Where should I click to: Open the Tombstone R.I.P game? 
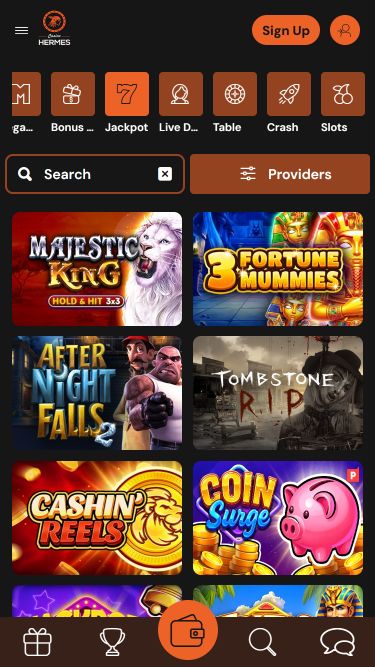tap(278, 393)
